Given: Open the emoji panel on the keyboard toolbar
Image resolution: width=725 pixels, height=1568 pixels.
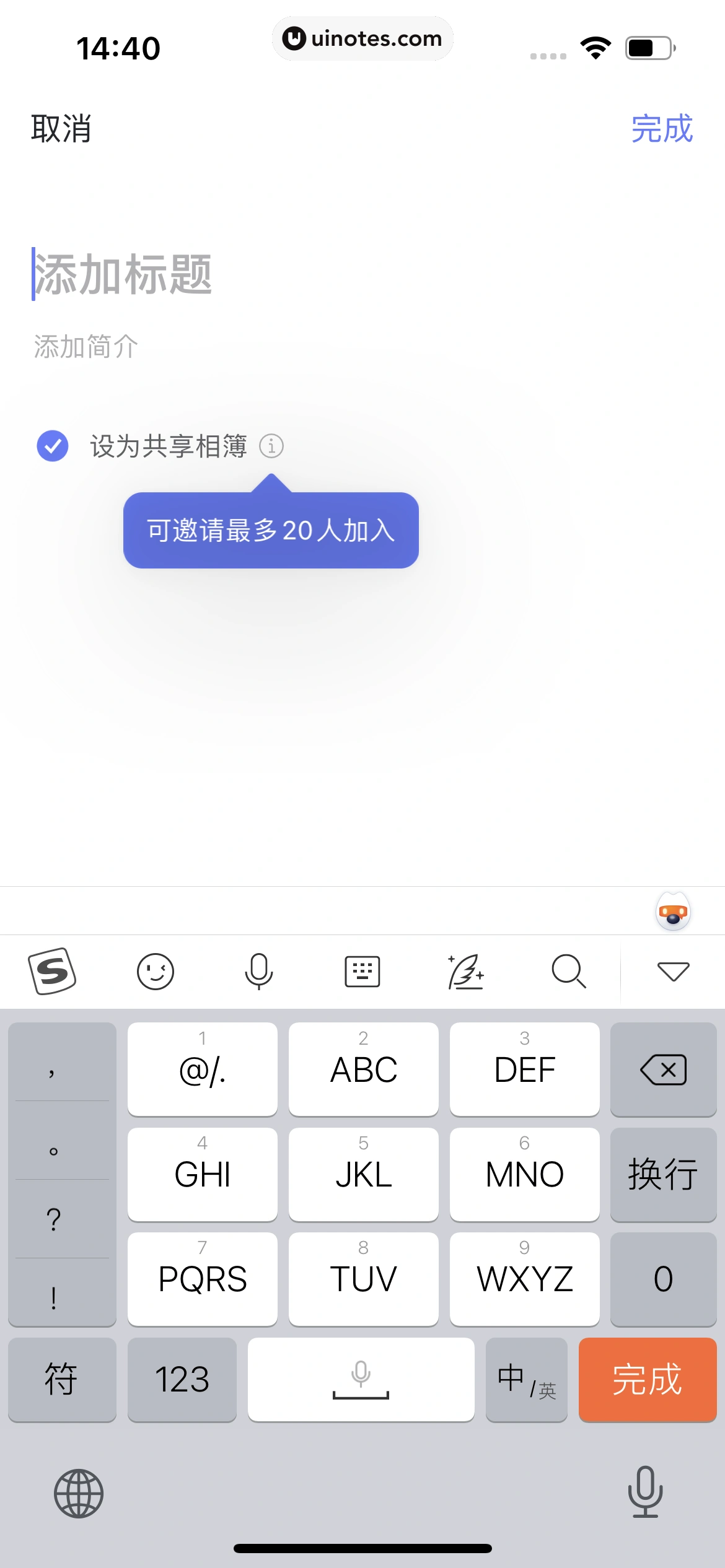Looking at the screenshot, I should [156, 971].
